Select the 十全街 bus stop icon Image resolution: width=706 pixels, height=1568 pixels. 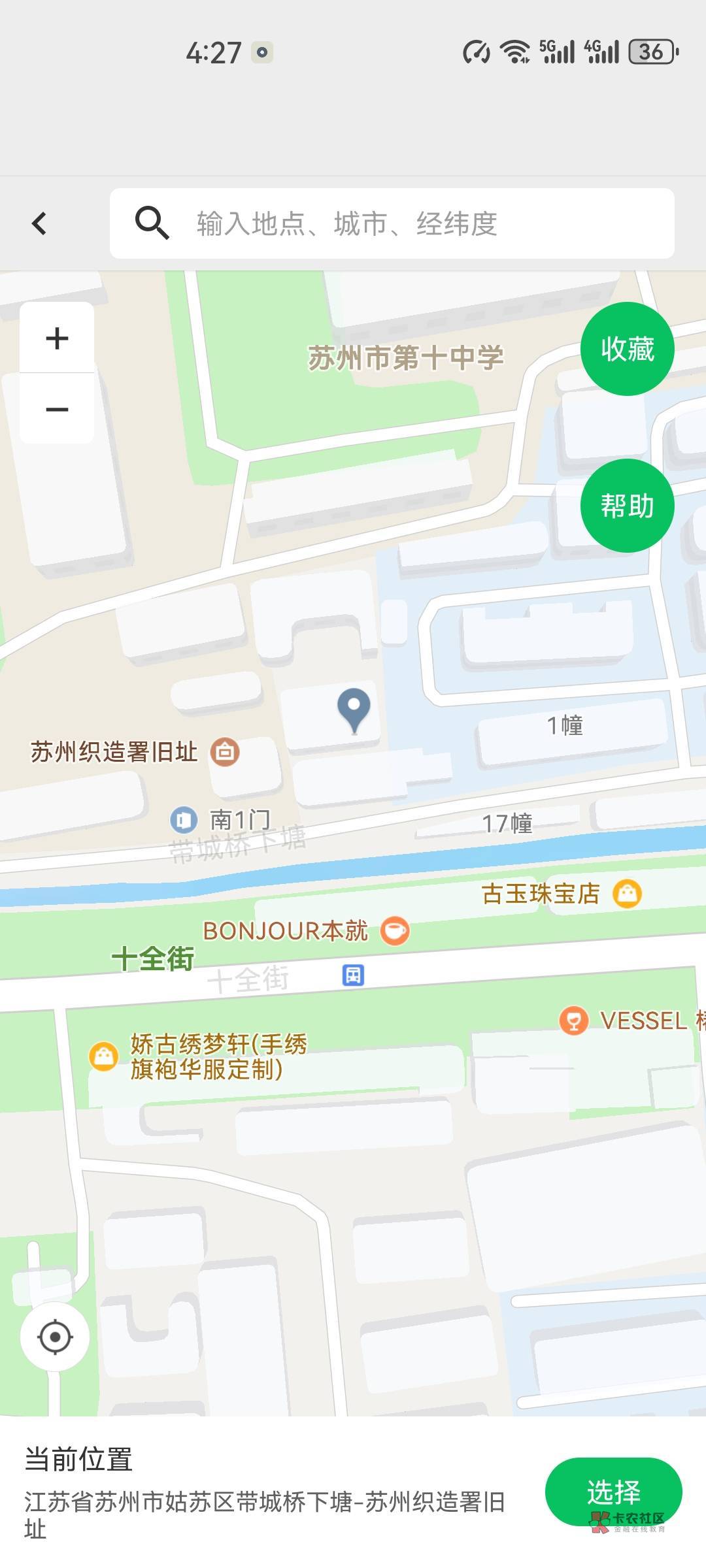pos(353,975)
